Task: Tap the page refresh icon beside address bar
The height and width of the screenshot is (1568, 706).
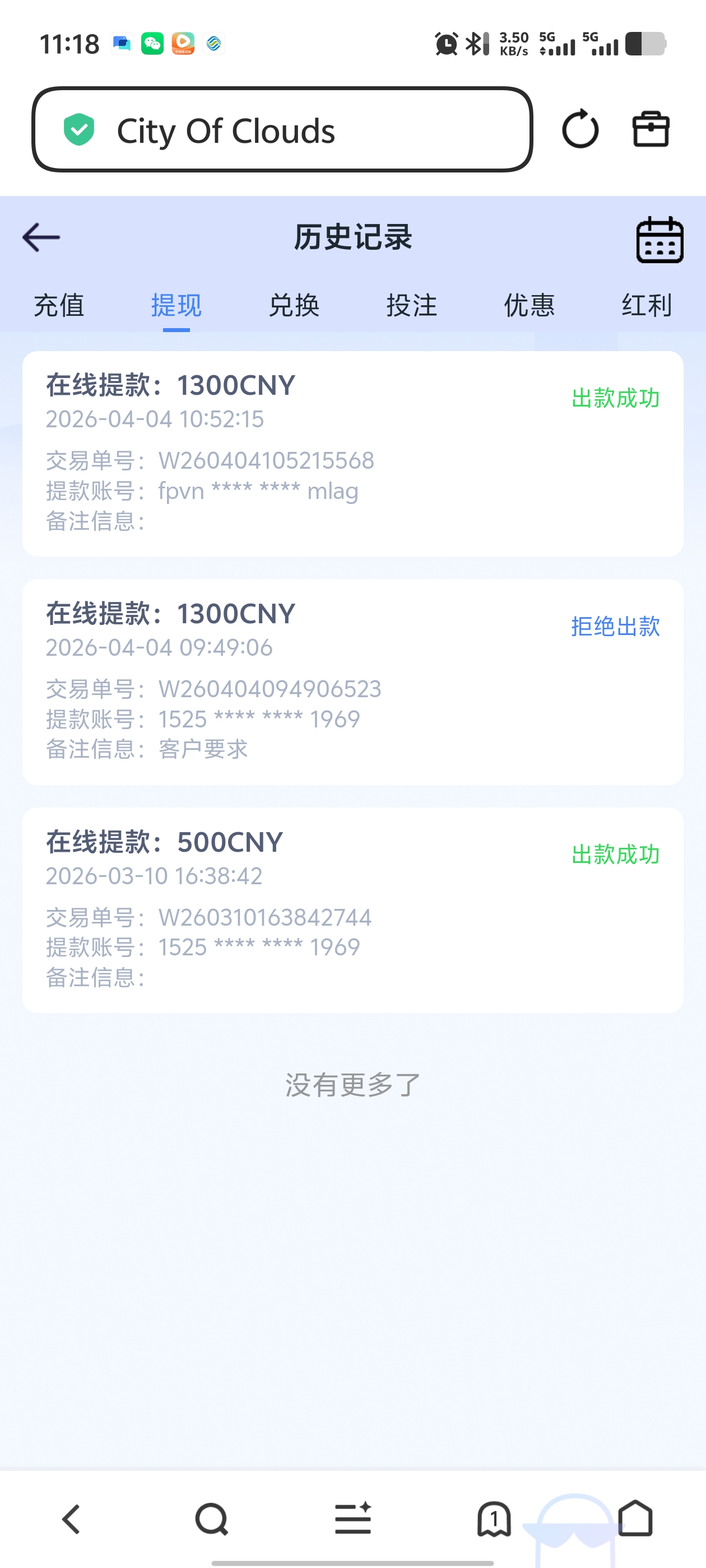Action: (580, 129)
